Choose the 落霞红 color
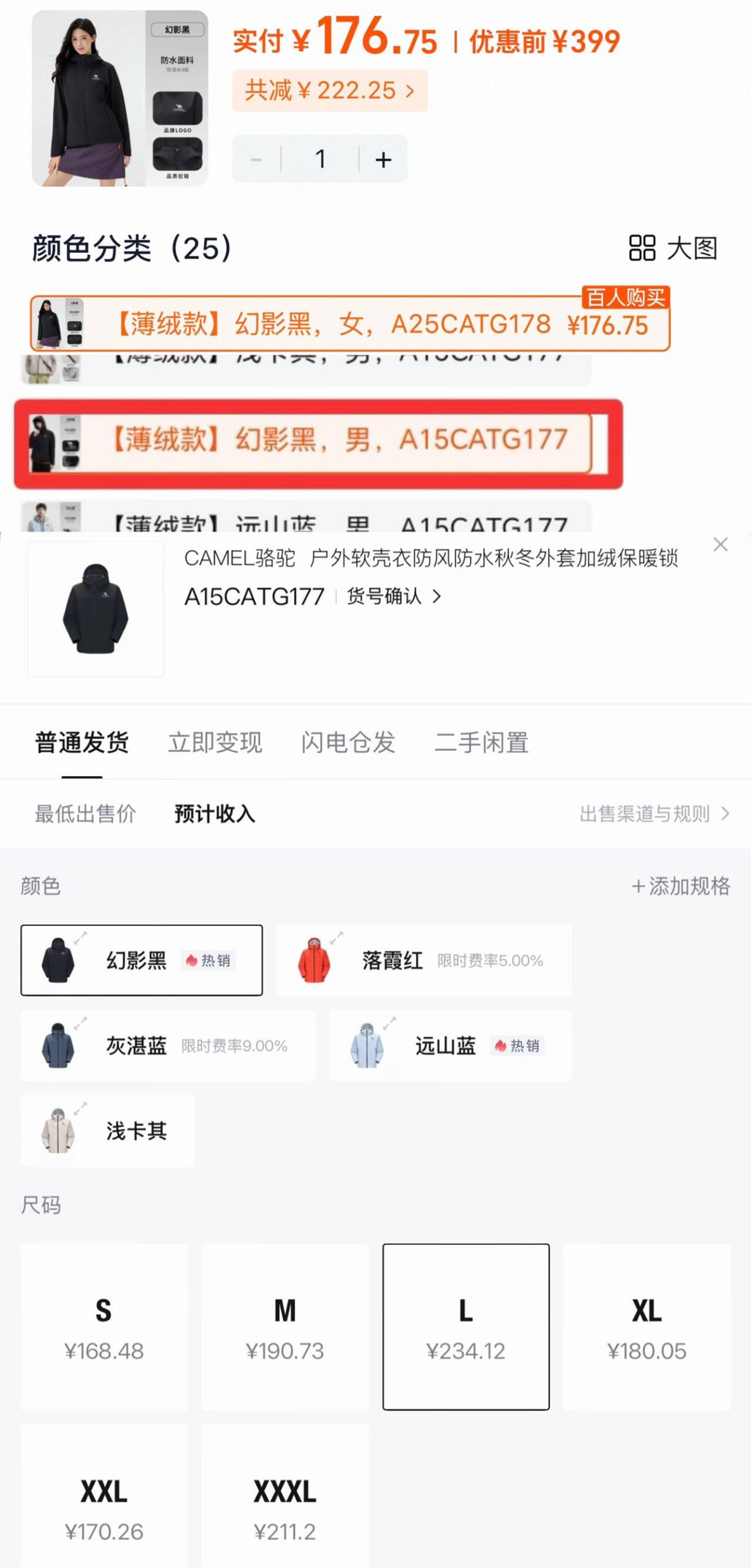The image size is (751, 1568). tap(424, 960)
